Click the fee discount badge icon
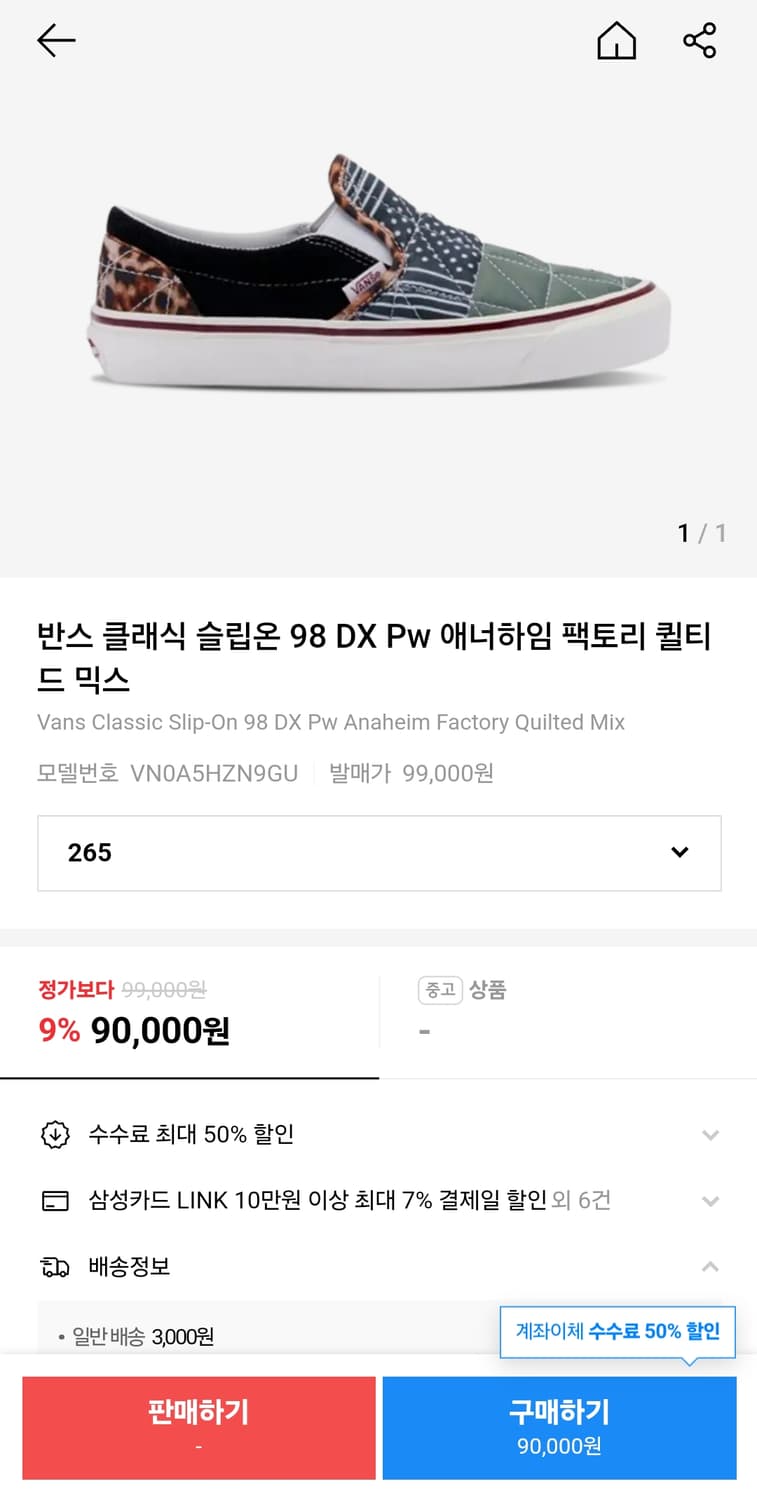 (55, 1135)
